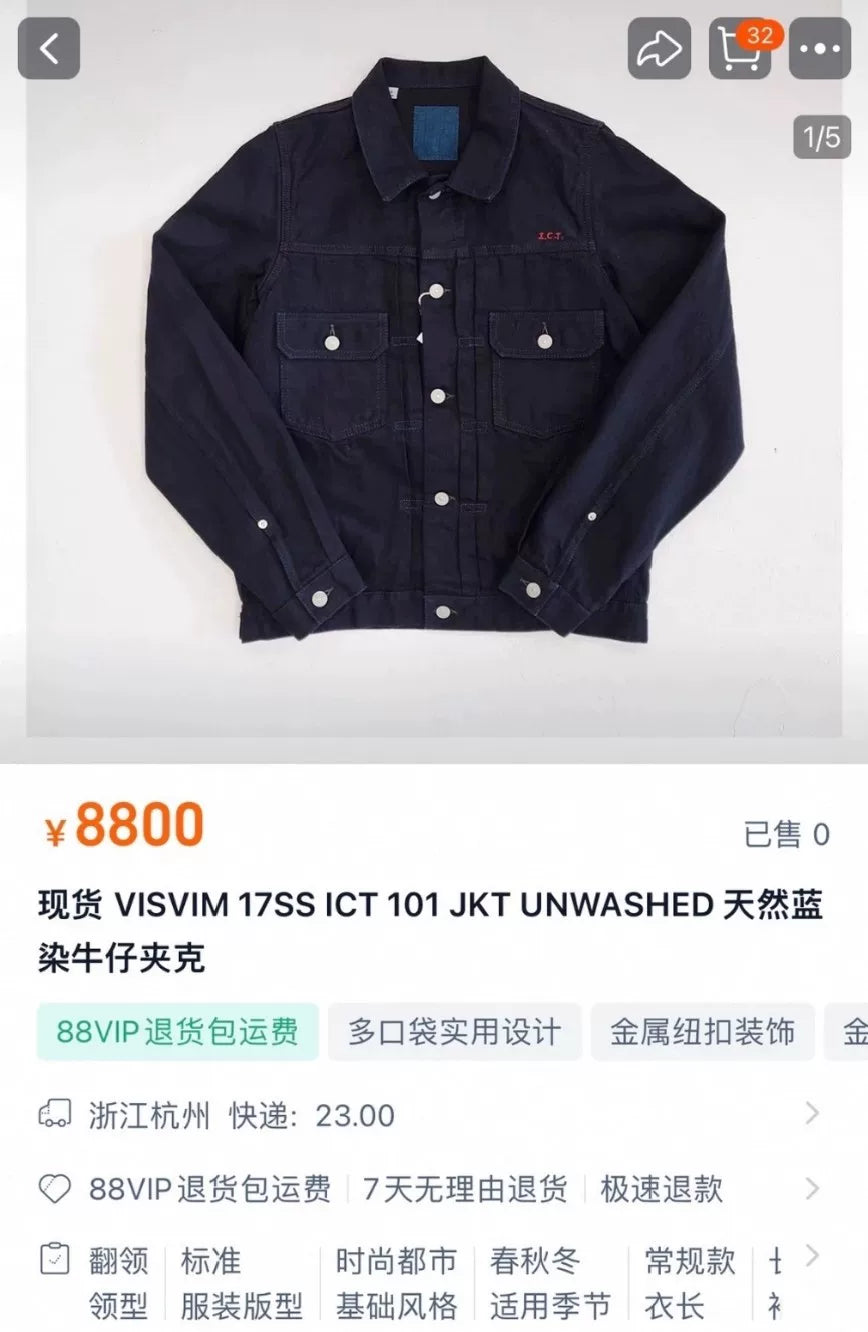The image size is (868, 1332).
Task: Select the 金属纽扣装饰 chip
Action: (702, 1032)
